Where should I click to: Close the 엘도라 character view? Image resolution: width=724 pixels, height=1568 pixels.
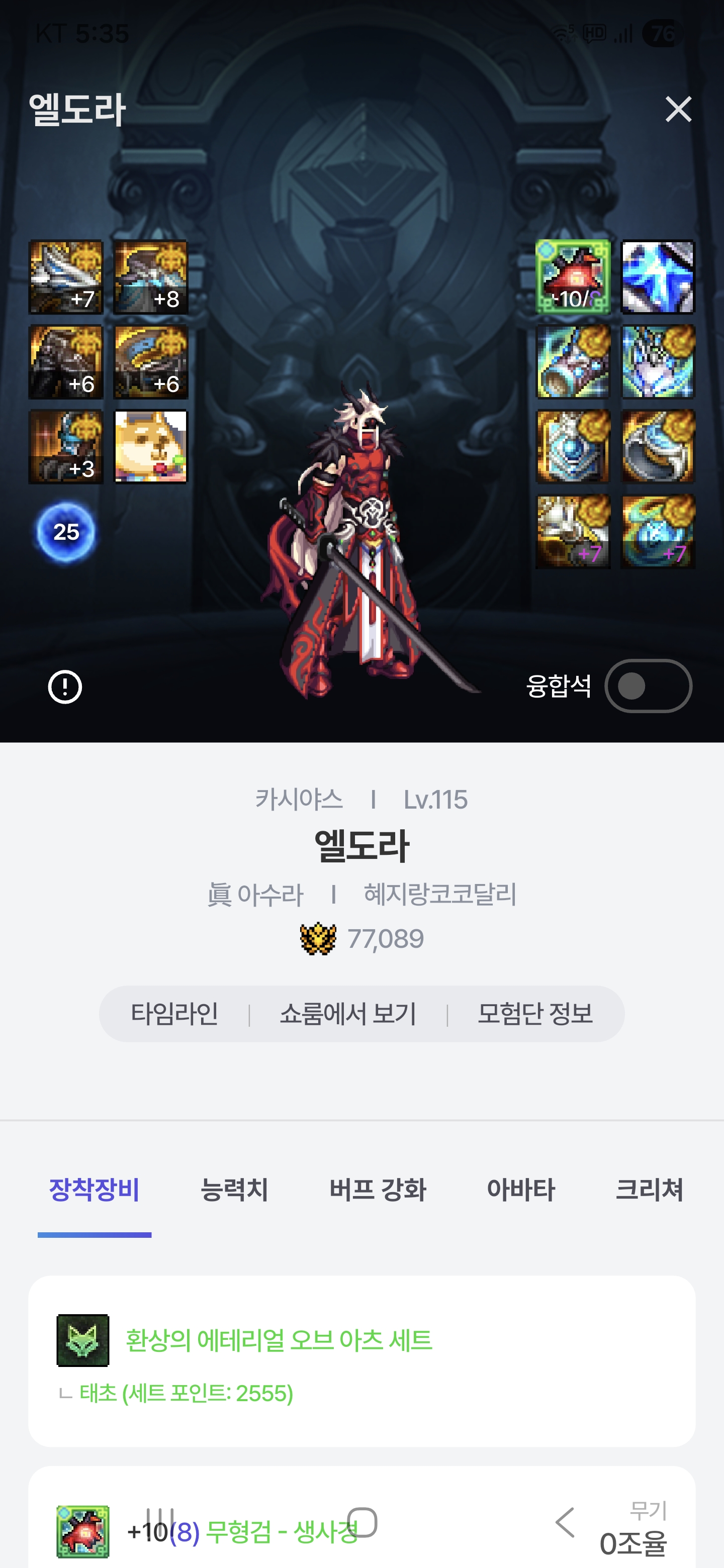[x=678, y=110]
